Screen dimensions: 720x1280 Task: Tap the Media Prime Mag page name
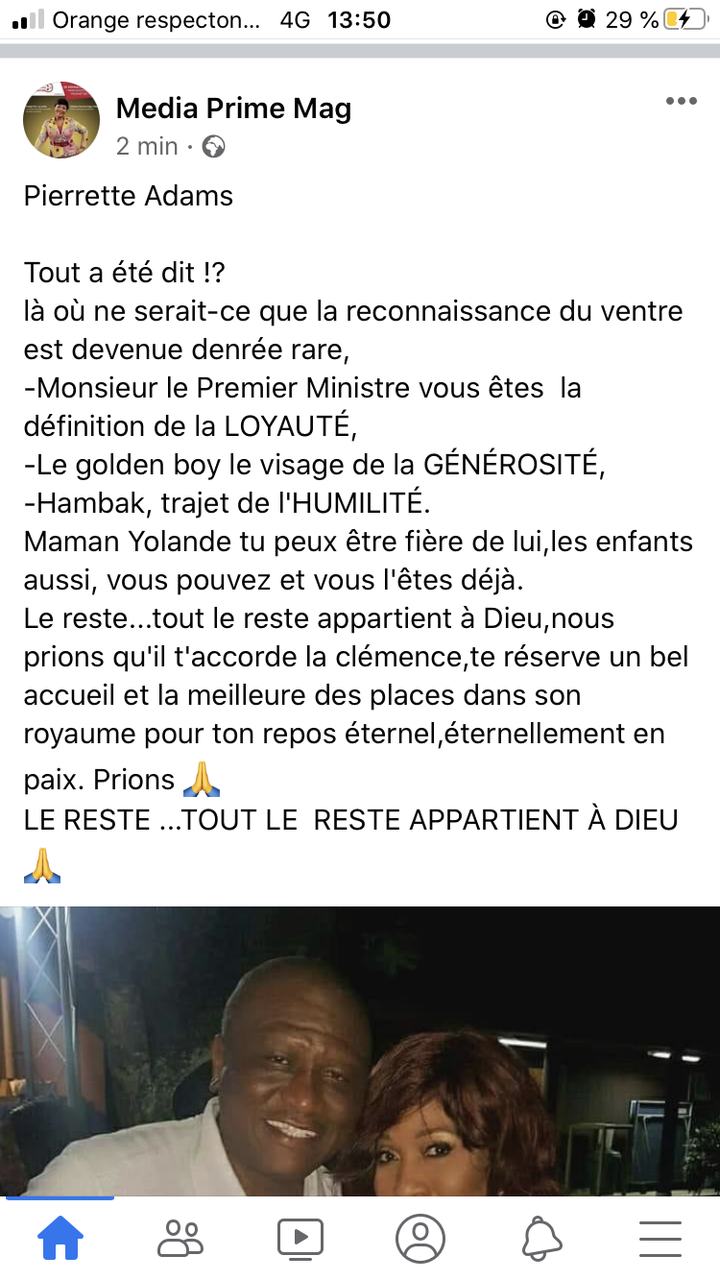click(x=234, y=108)
